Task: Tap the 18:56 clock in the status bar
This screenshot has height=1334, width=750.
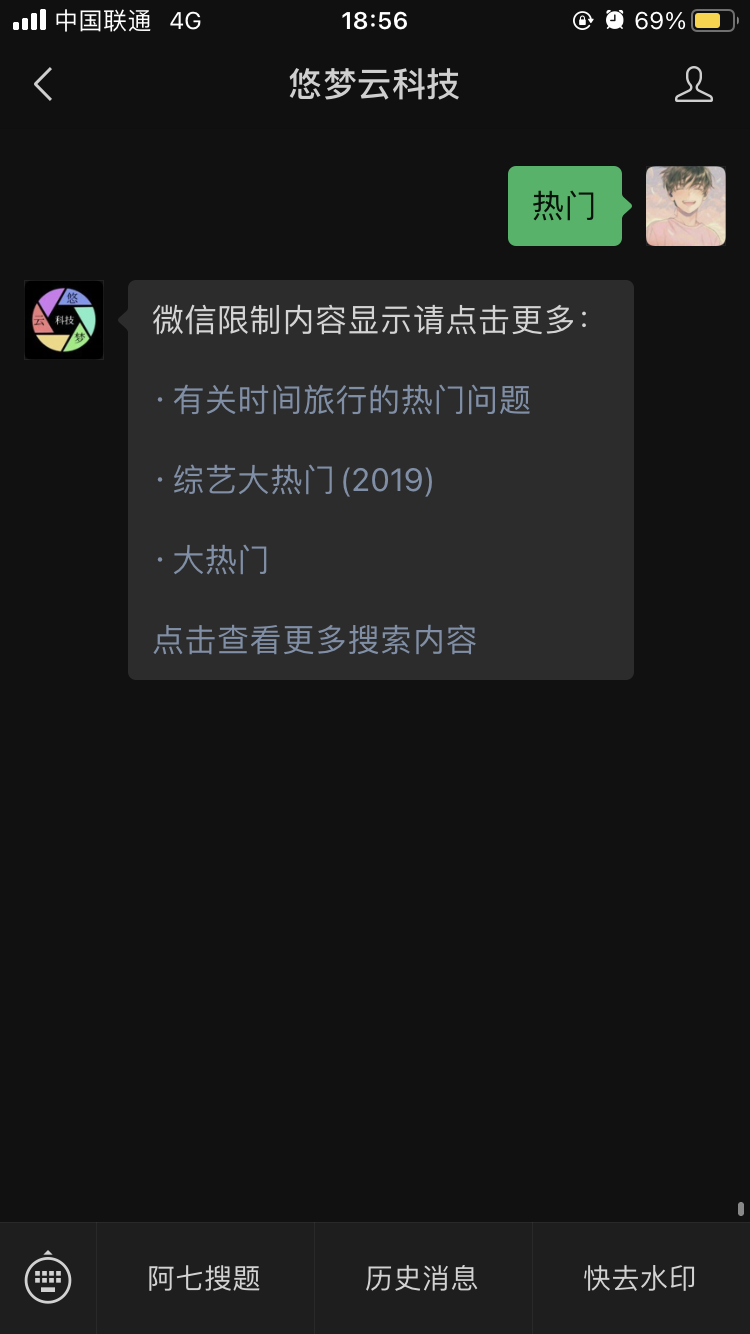Action: tap(375, 19)
